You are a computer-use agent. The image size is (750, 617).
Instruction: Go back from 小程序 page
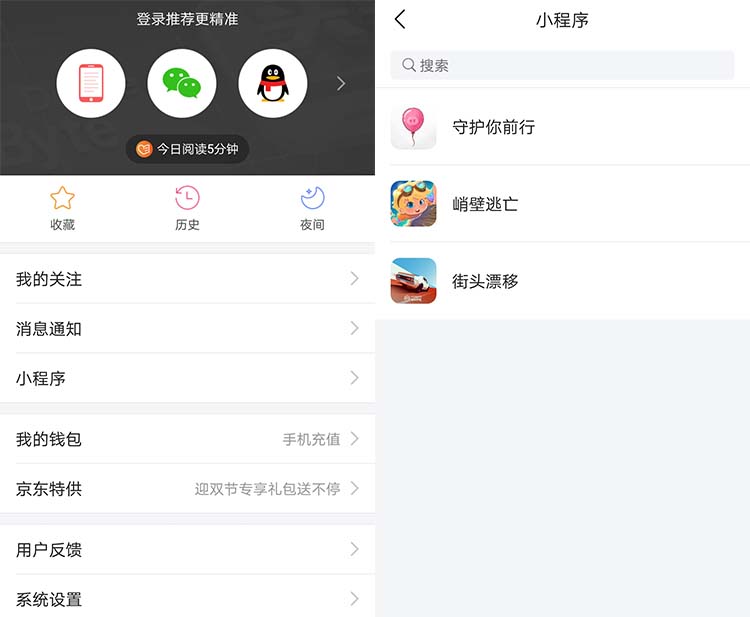pos(400,19)
